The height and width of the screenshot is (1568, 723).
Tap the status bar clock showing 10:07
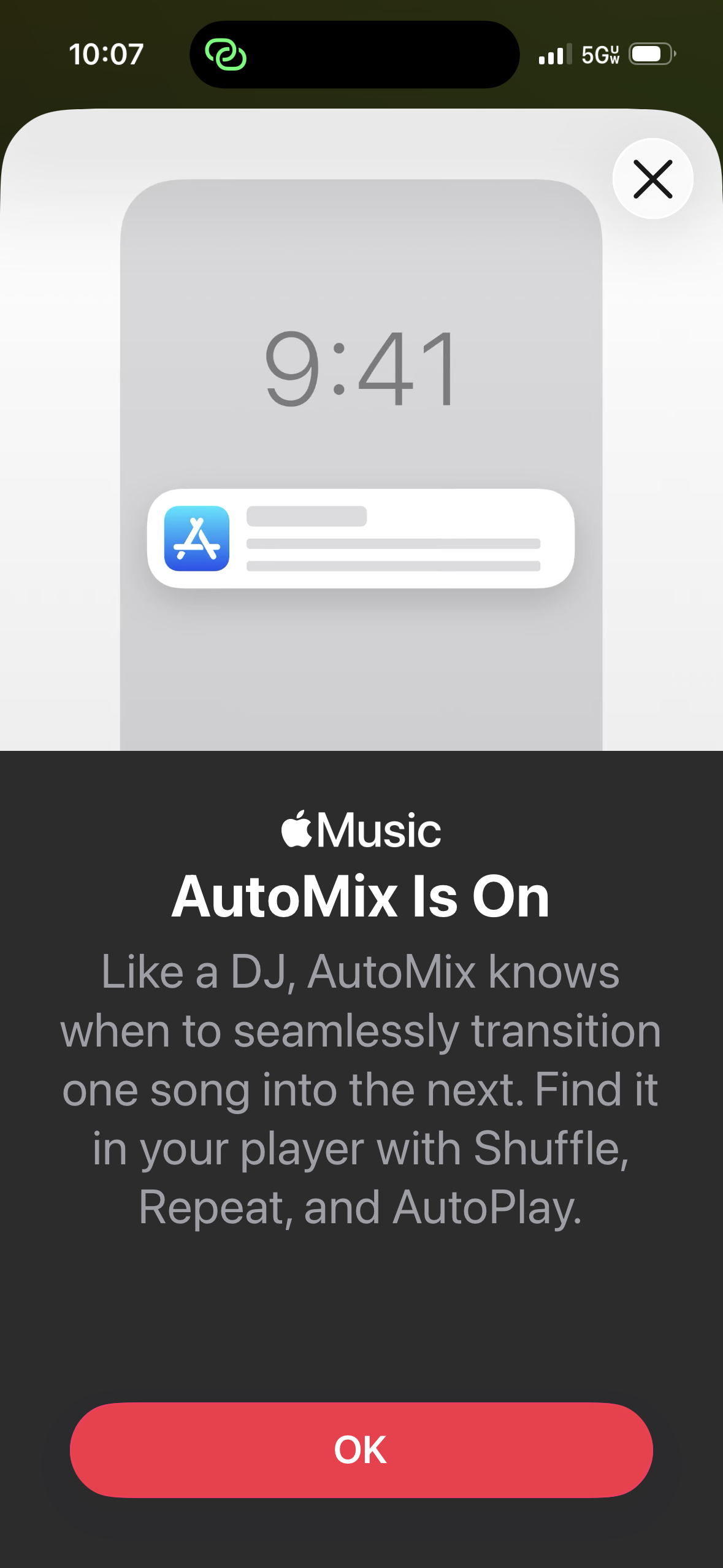coord(108,55)
